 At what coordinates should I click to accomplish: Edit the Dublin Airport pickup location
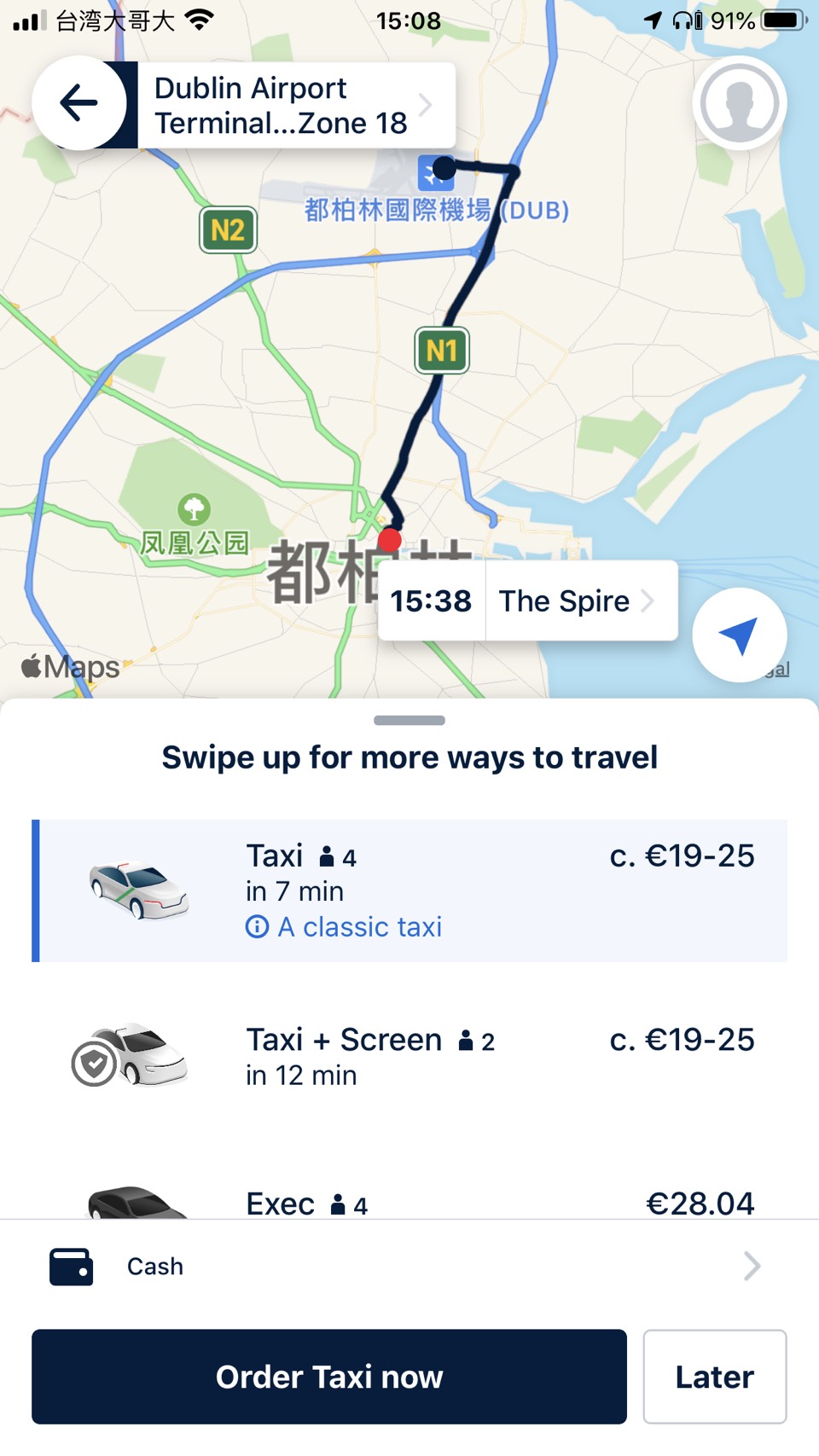295,105
